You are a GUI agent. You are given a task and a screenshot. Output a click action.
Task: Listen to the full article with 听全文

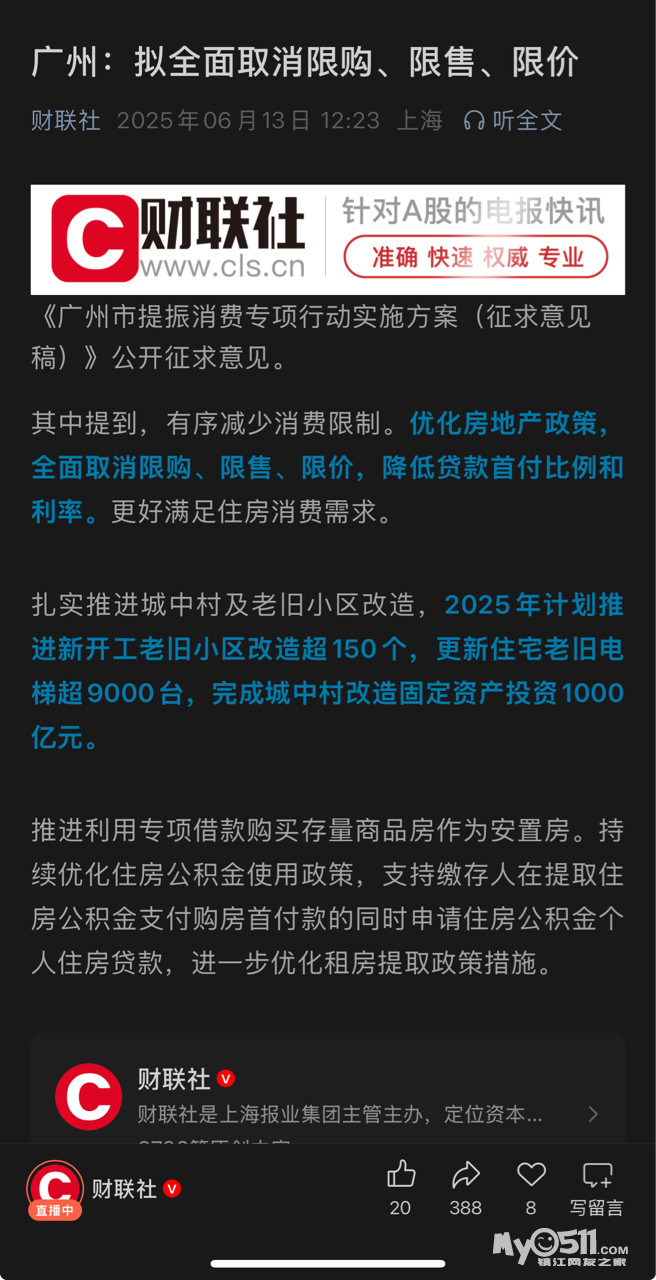(x=513, y=121)
